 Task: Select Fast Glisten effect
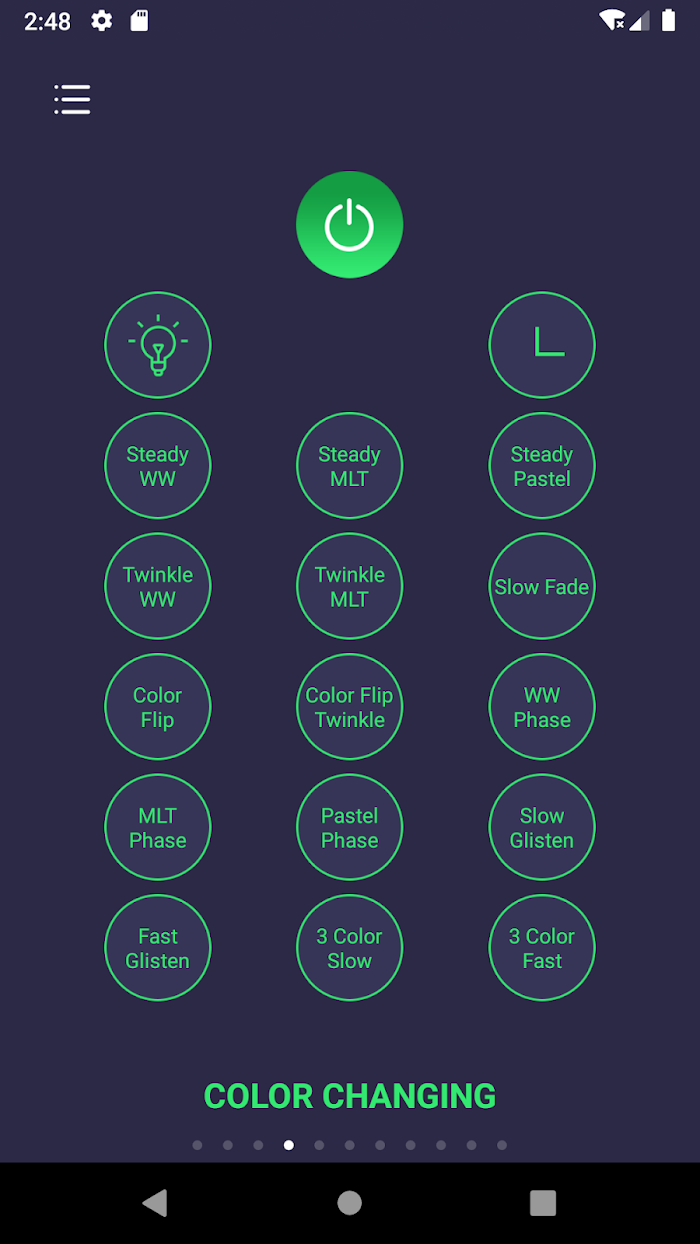[158, 948]
